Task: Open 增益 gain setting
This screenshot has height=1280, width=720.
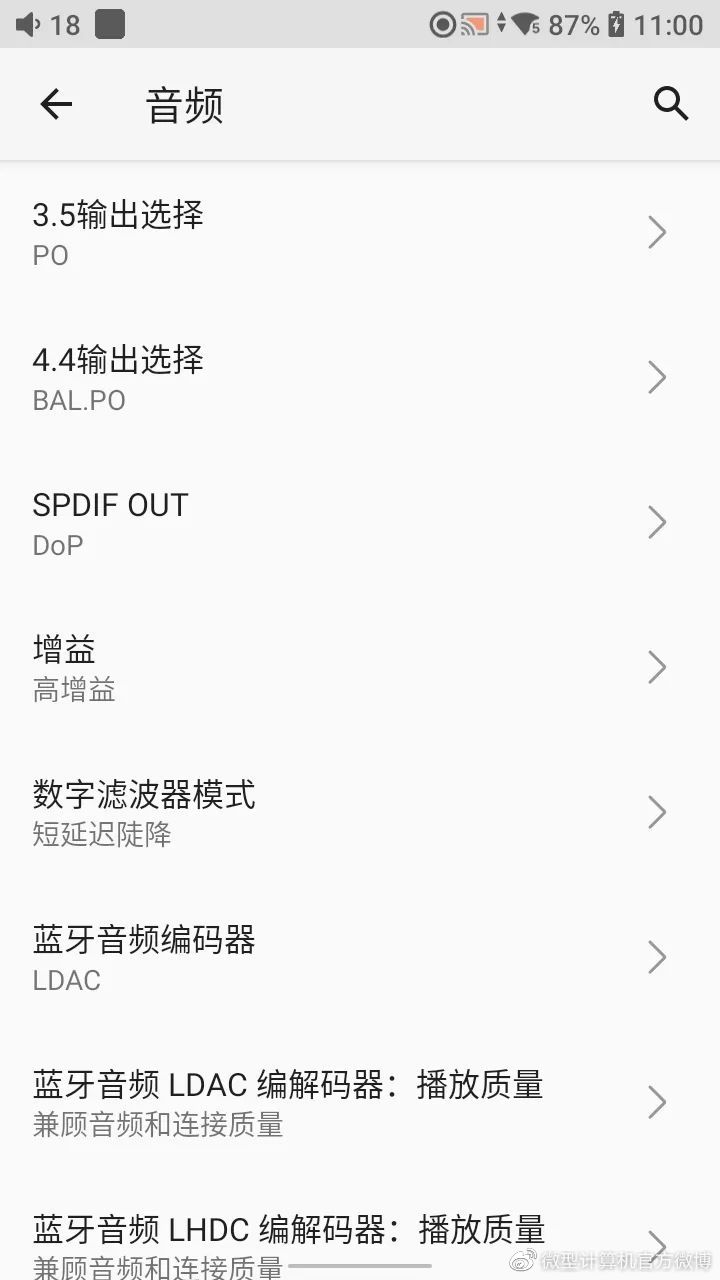Action: [360, 668]
